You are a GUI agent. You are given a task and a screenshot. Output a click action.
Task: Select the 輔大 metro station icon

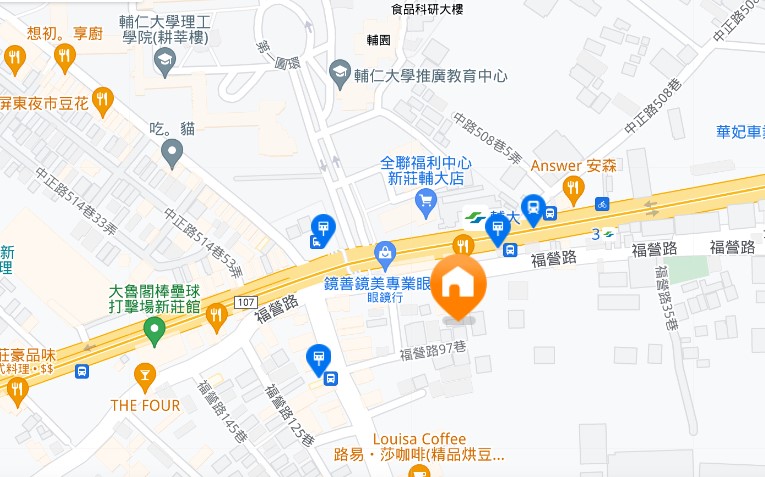click(475, 215)
